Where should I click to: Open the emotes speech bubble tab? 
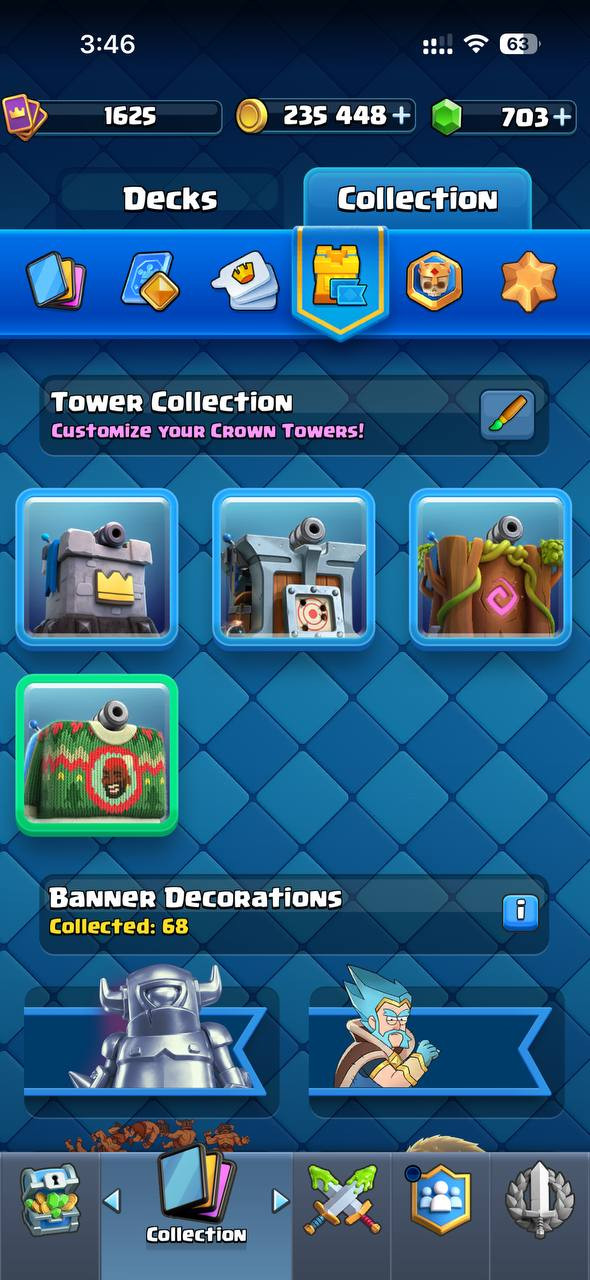click(x=245, y=281)
